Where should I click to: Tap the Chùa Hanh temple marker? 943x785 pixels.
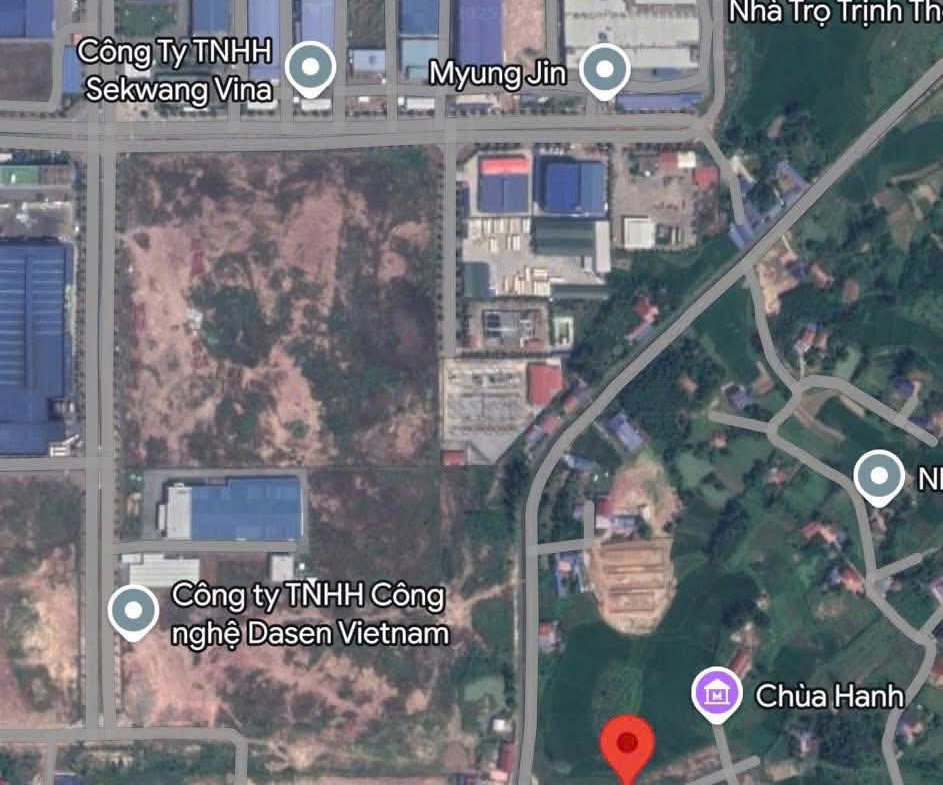pyautogui.click(x=717, y=693)
